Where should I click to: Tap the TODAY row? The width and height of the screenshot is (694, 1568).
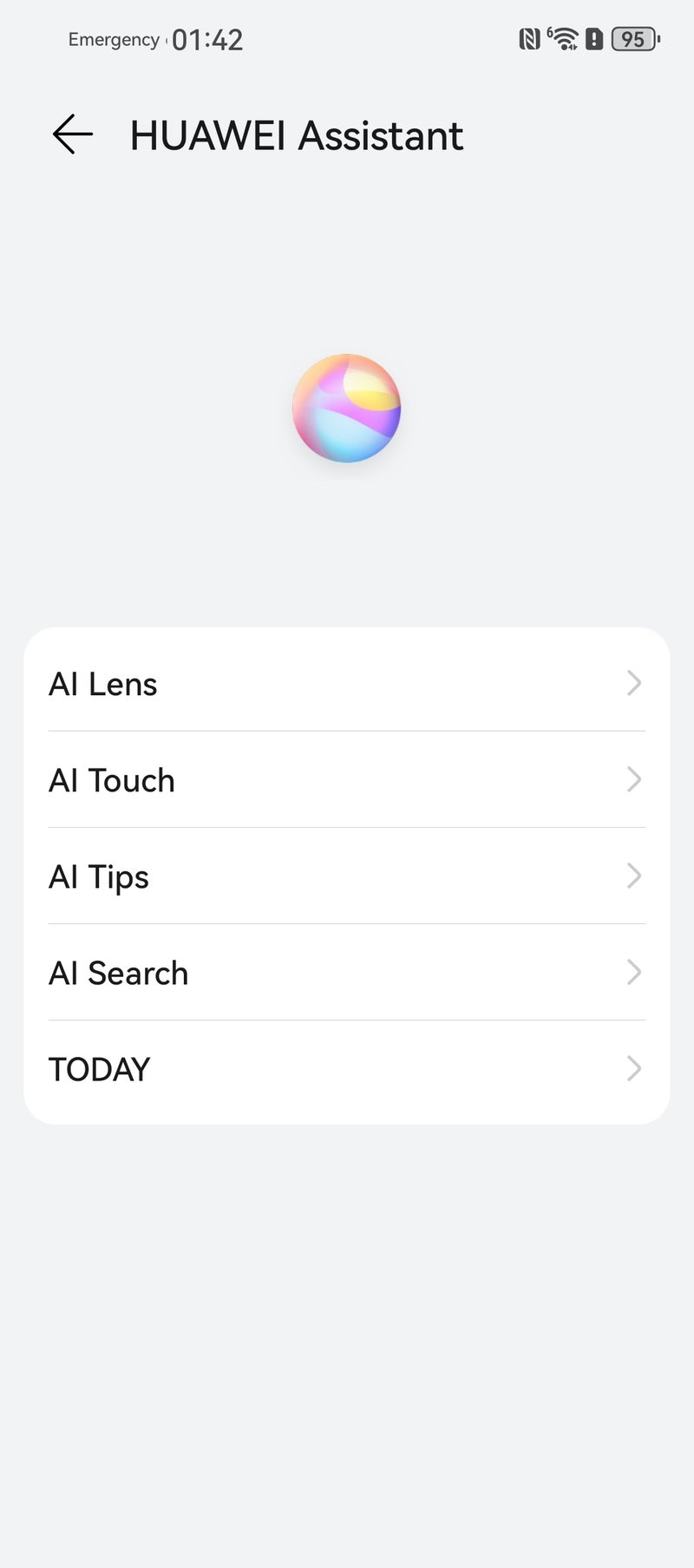pos(347,1069)
